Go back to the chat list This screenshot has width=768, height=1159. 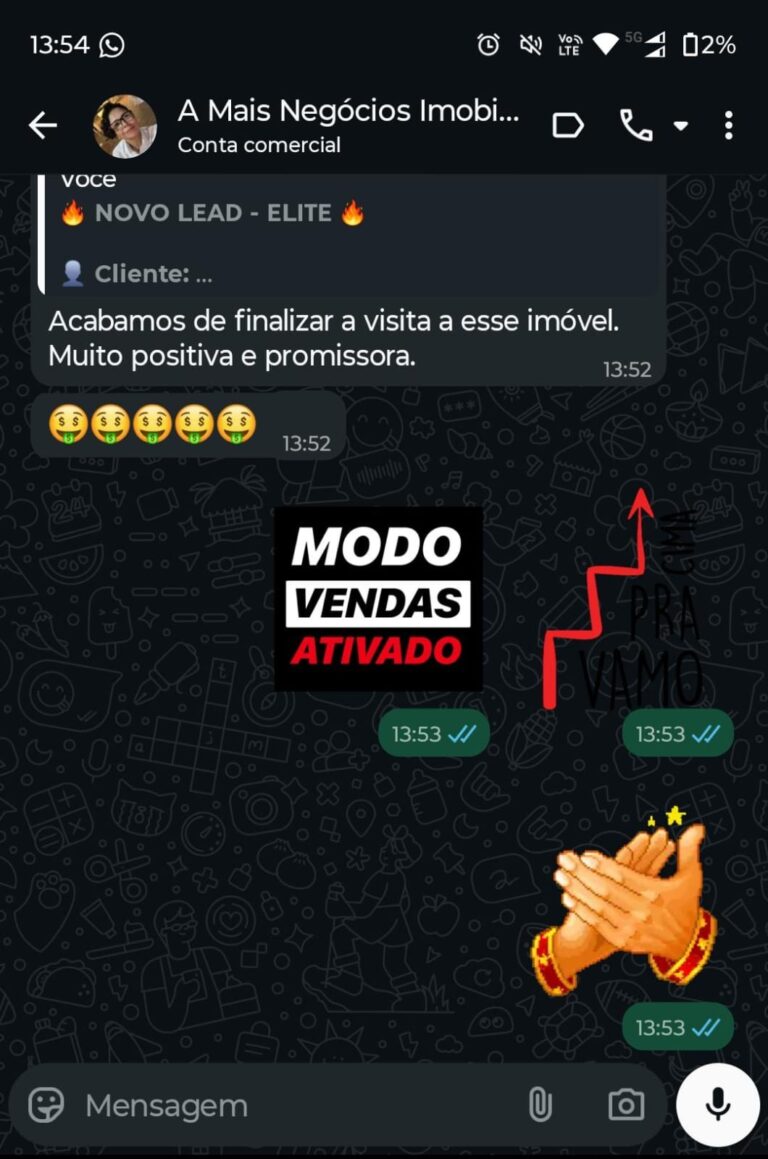[x=42, y=126]
